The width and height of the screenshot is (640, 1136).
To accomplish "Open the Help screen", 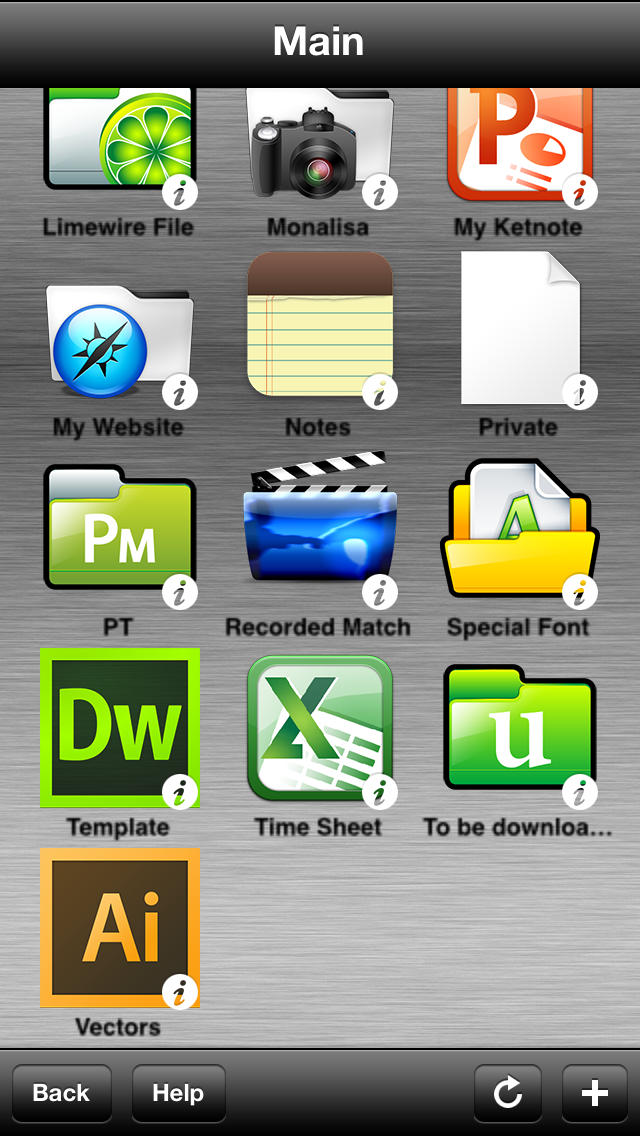I will coord(178,1093).
